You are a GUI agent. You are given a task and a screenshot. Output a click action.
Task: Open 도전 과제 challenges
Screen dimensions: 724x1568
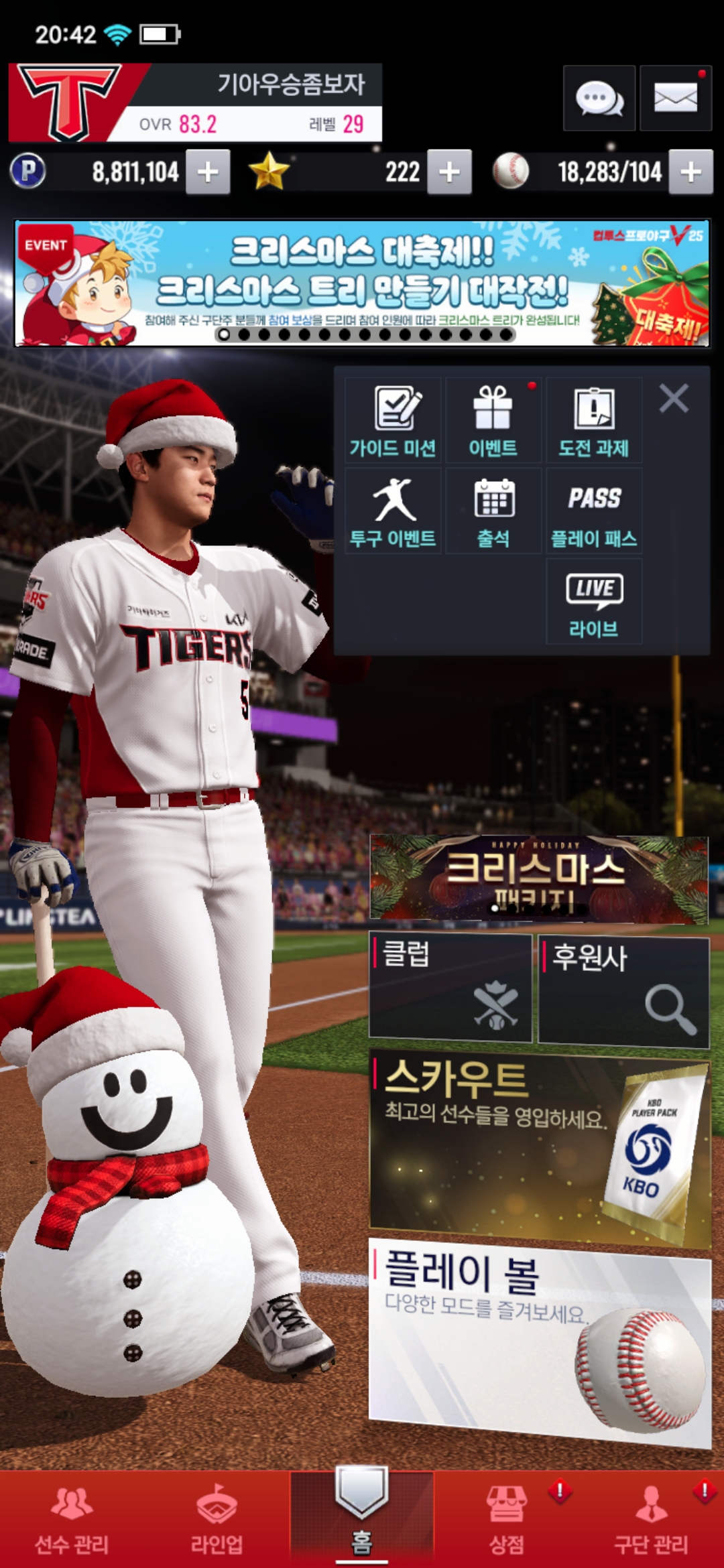594,420
